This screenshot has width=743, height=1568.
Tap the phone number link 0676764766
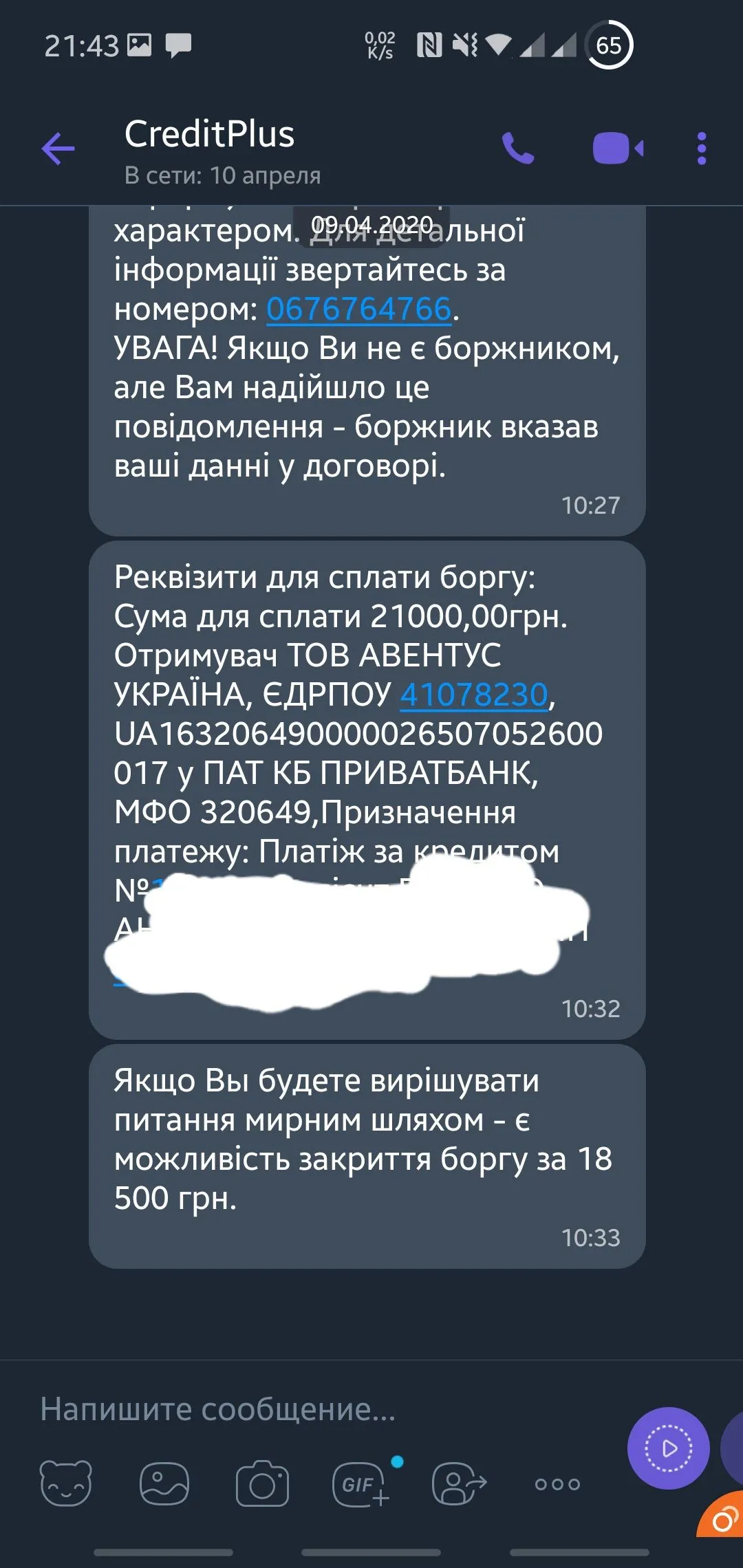coord(358,309)
